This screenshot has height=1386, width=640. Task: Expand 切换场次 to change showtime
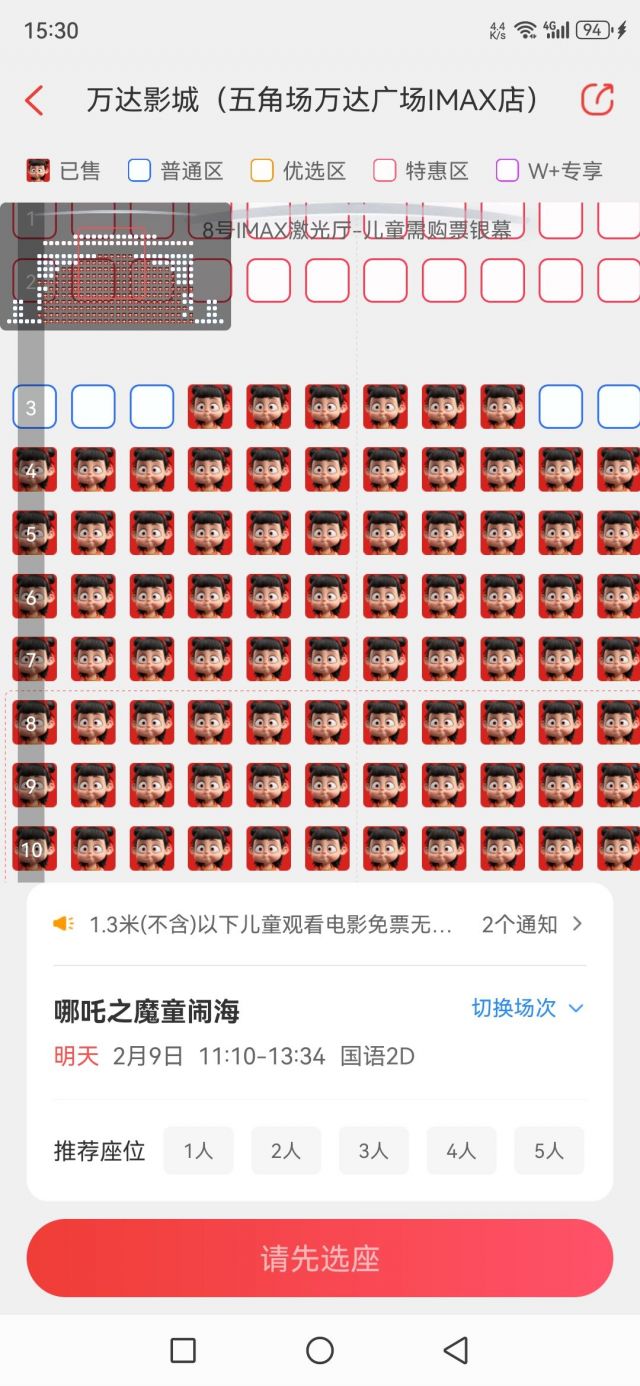[526, 1008]
